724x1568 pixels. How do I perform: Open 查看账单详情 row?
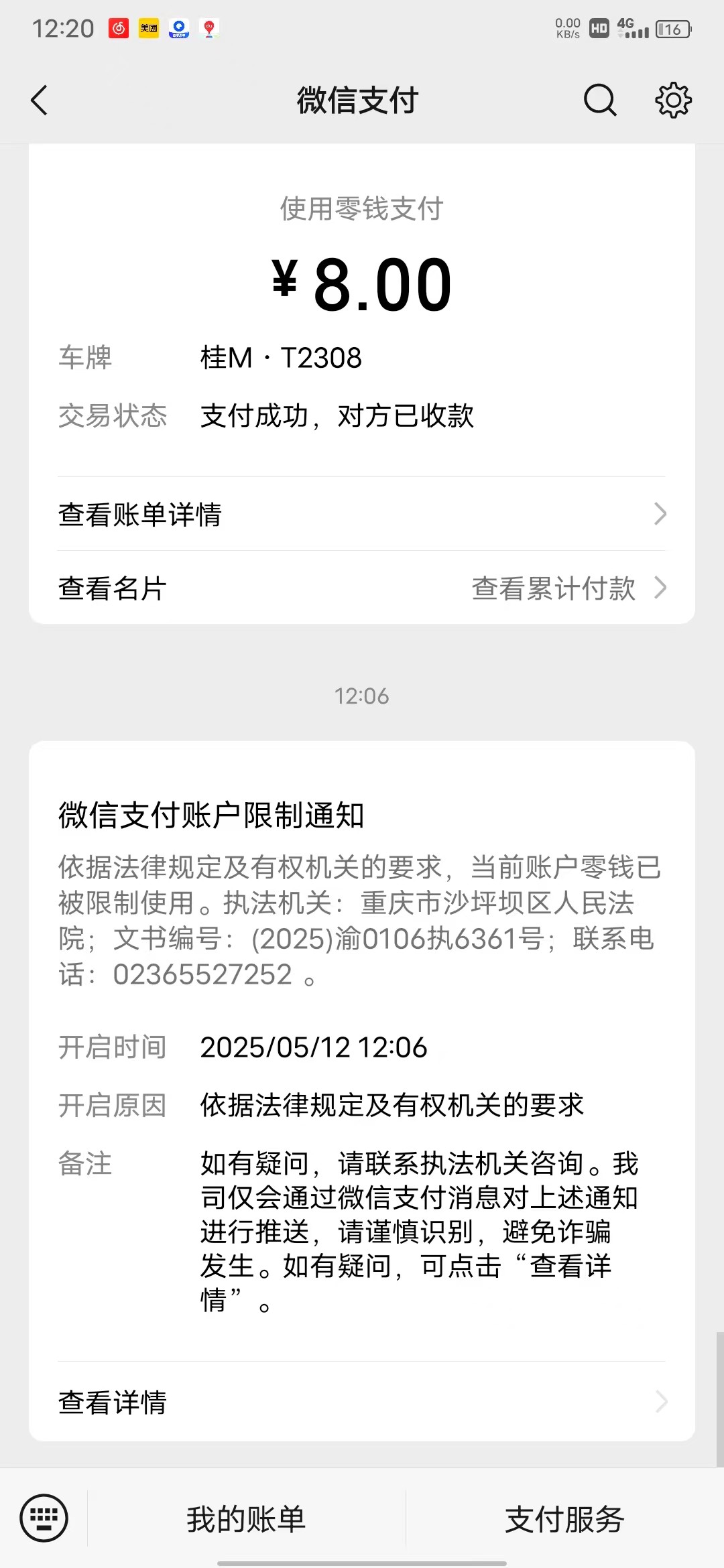pos(362,514)
